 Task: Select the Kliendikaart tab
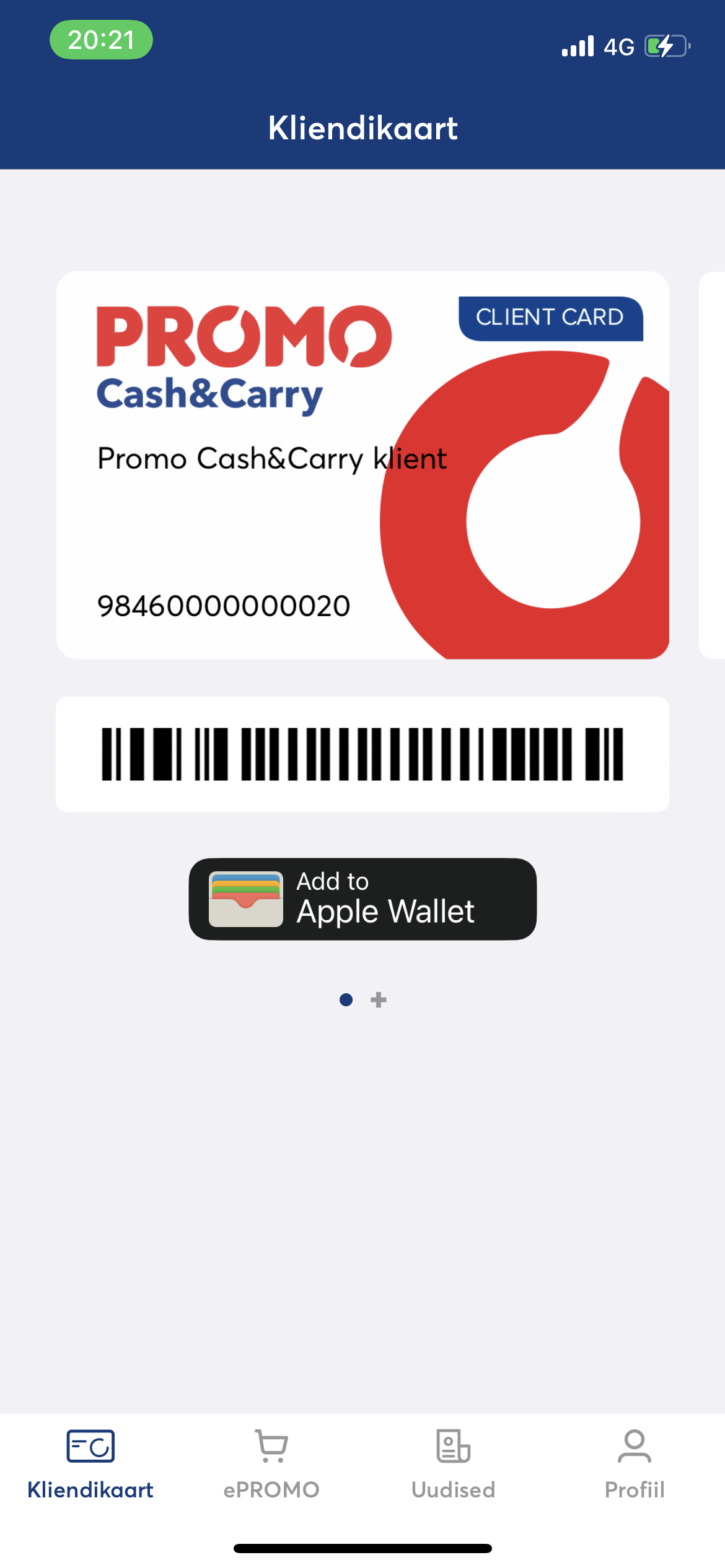(x=90, y=1464)
